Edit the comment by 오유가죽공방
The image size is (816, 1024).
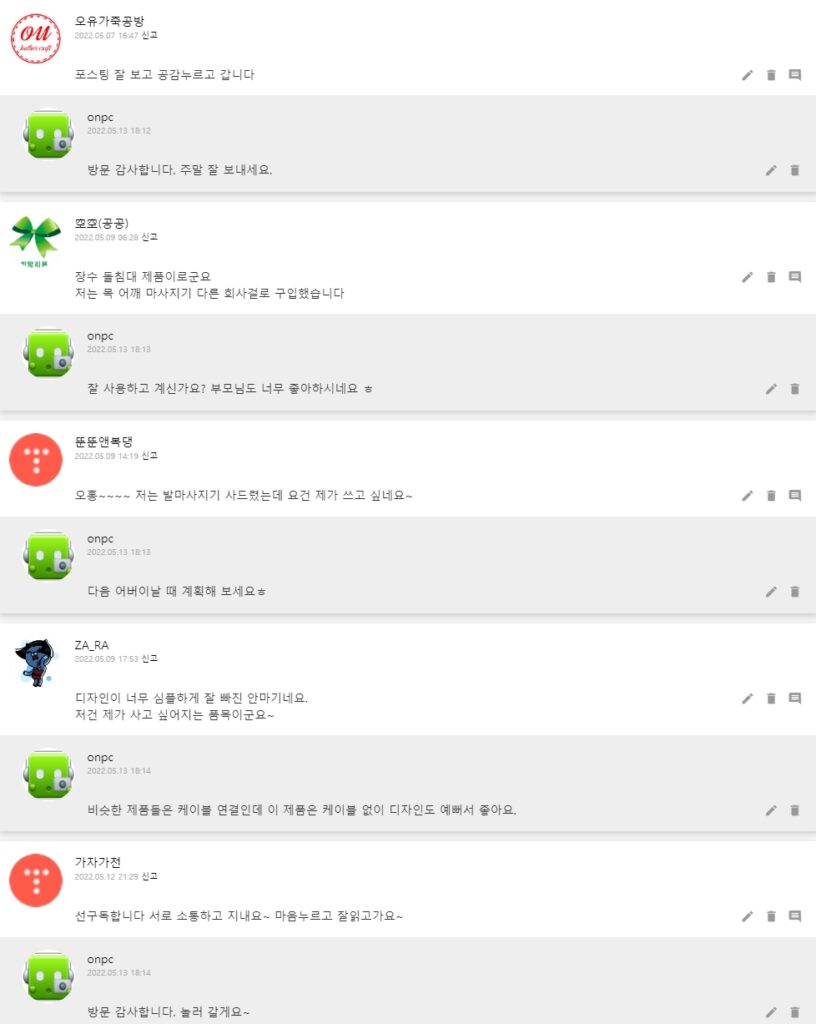(747, 75)
